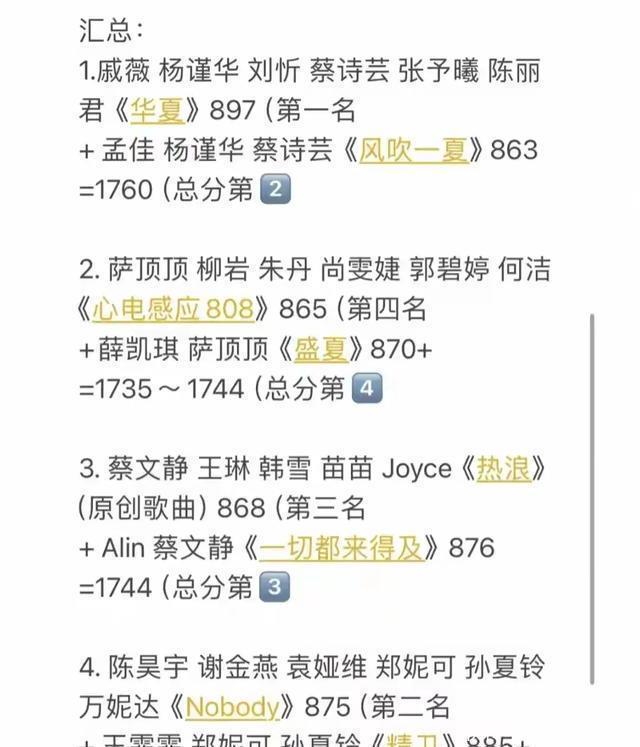
Task: Follow the 盛夏 link
Action: click(x=321, y=349)
